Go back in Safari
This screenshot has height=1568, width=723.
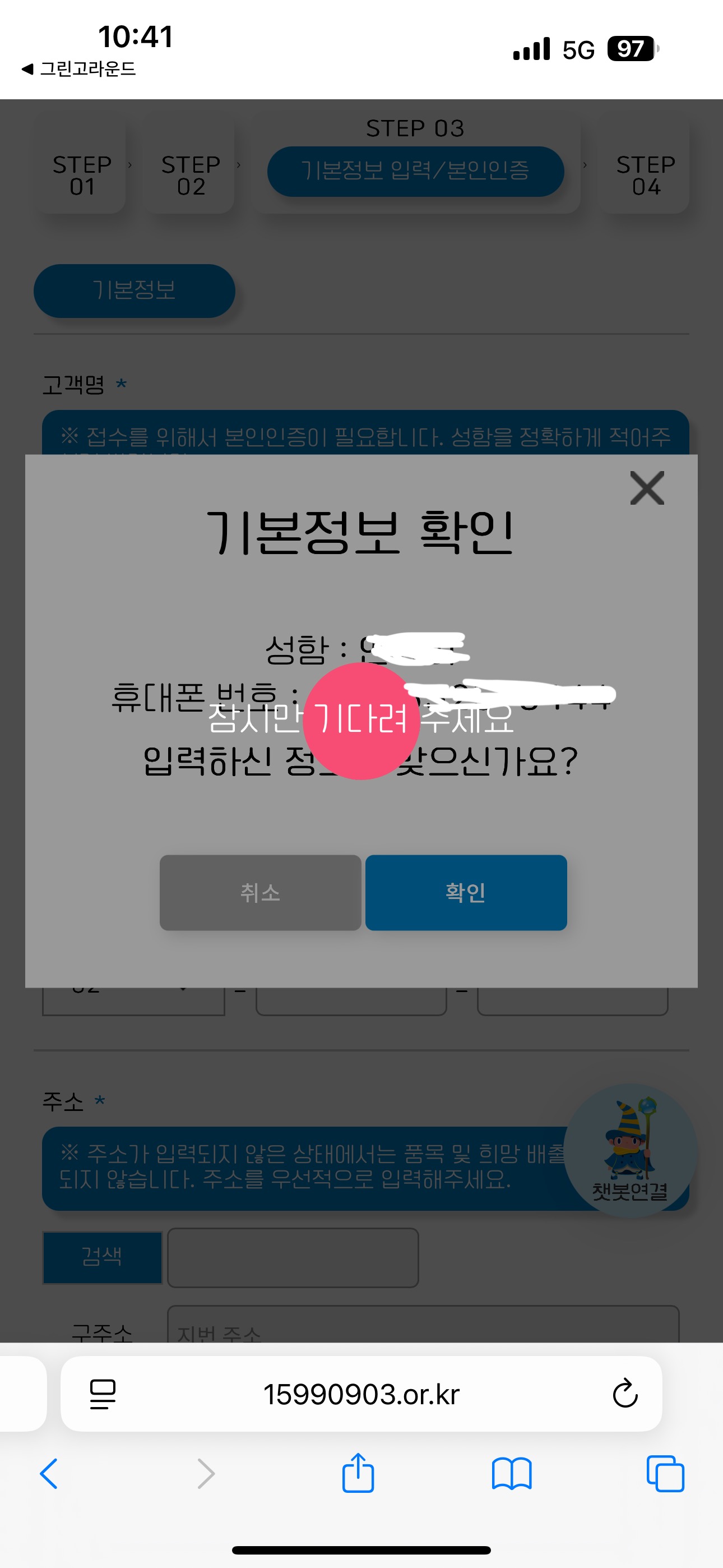coord(49,1474)
